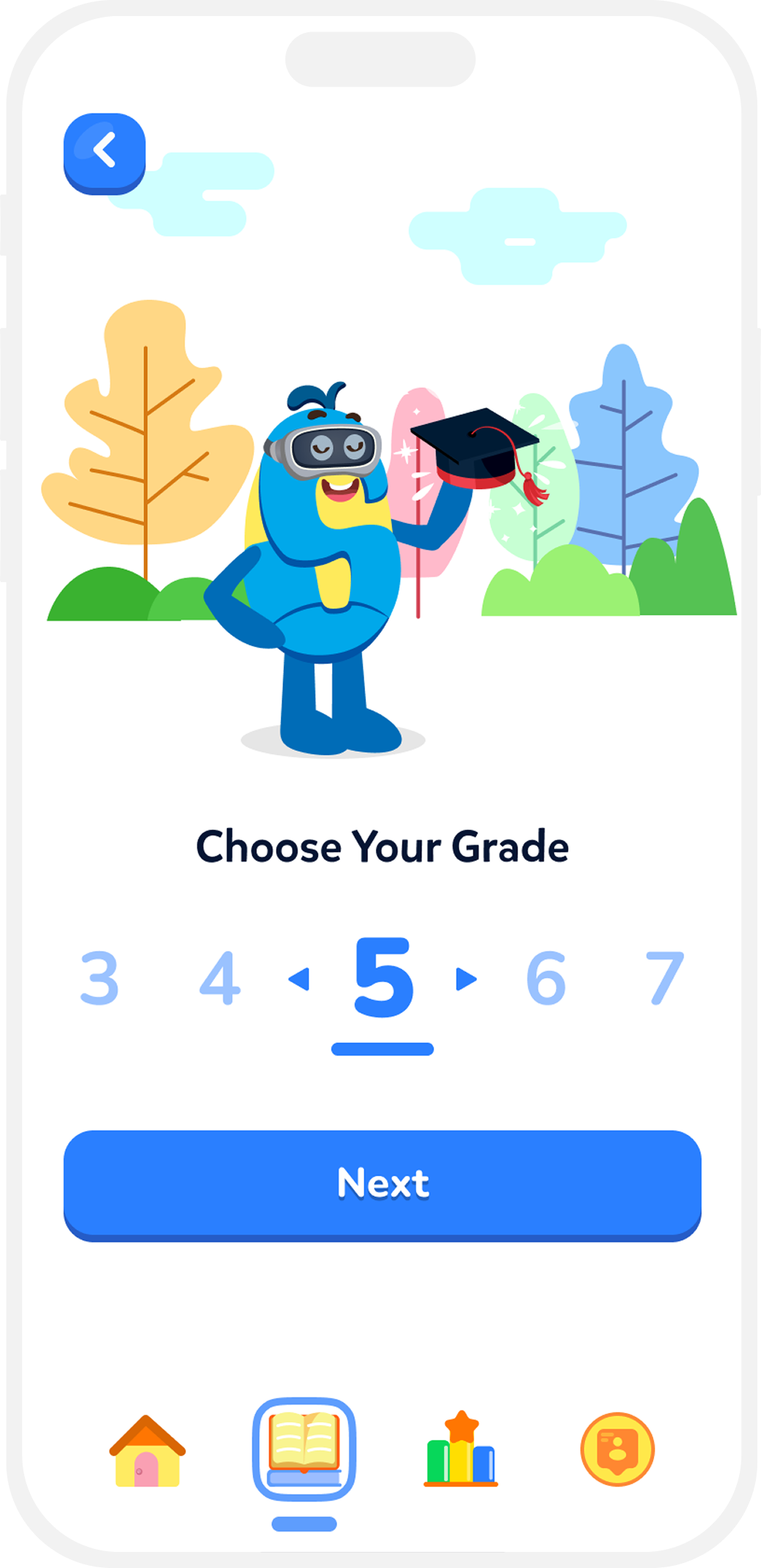Go back with the blue arrow button
Viewport: 761px width, 1568px height.
coord(105,152)
